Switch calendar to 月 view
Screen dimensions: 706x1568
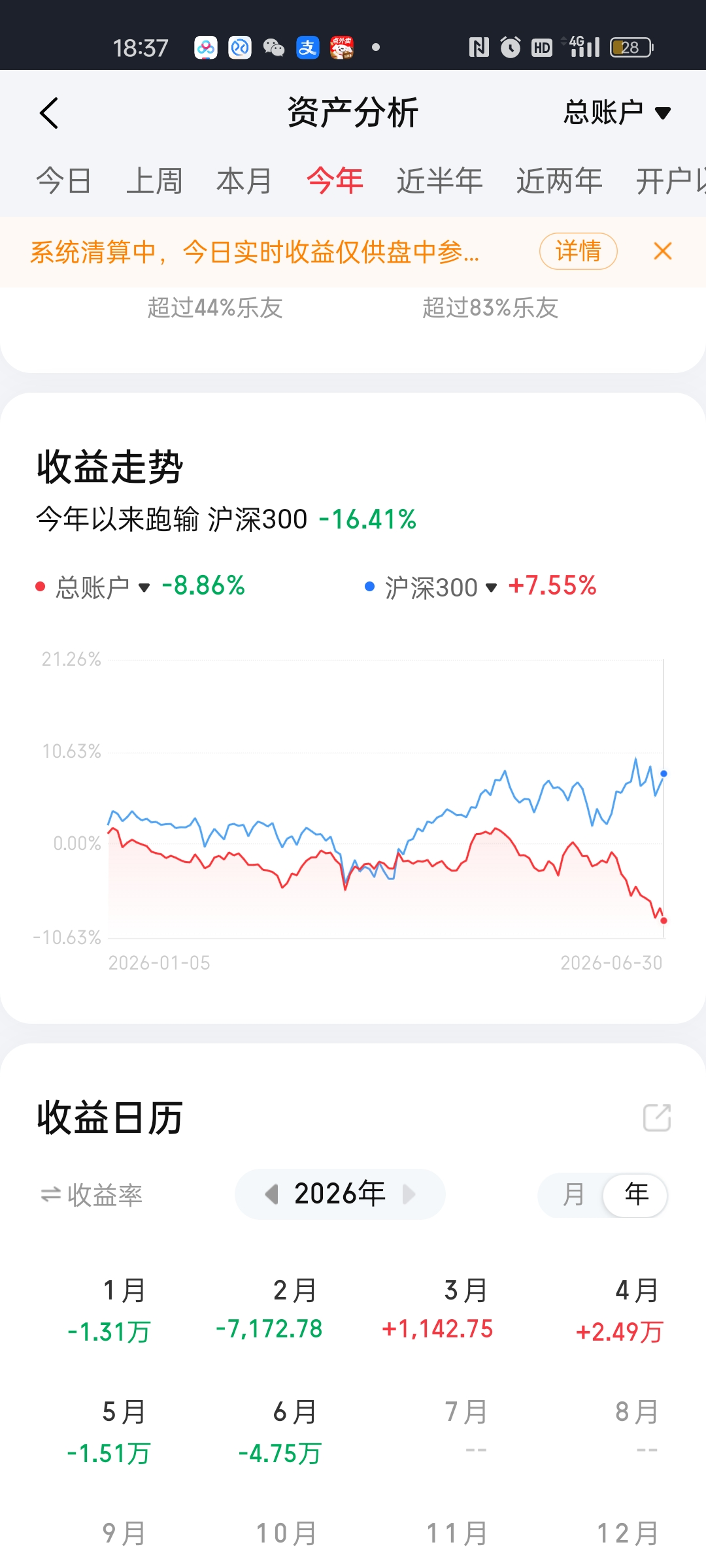[573, 1195]
